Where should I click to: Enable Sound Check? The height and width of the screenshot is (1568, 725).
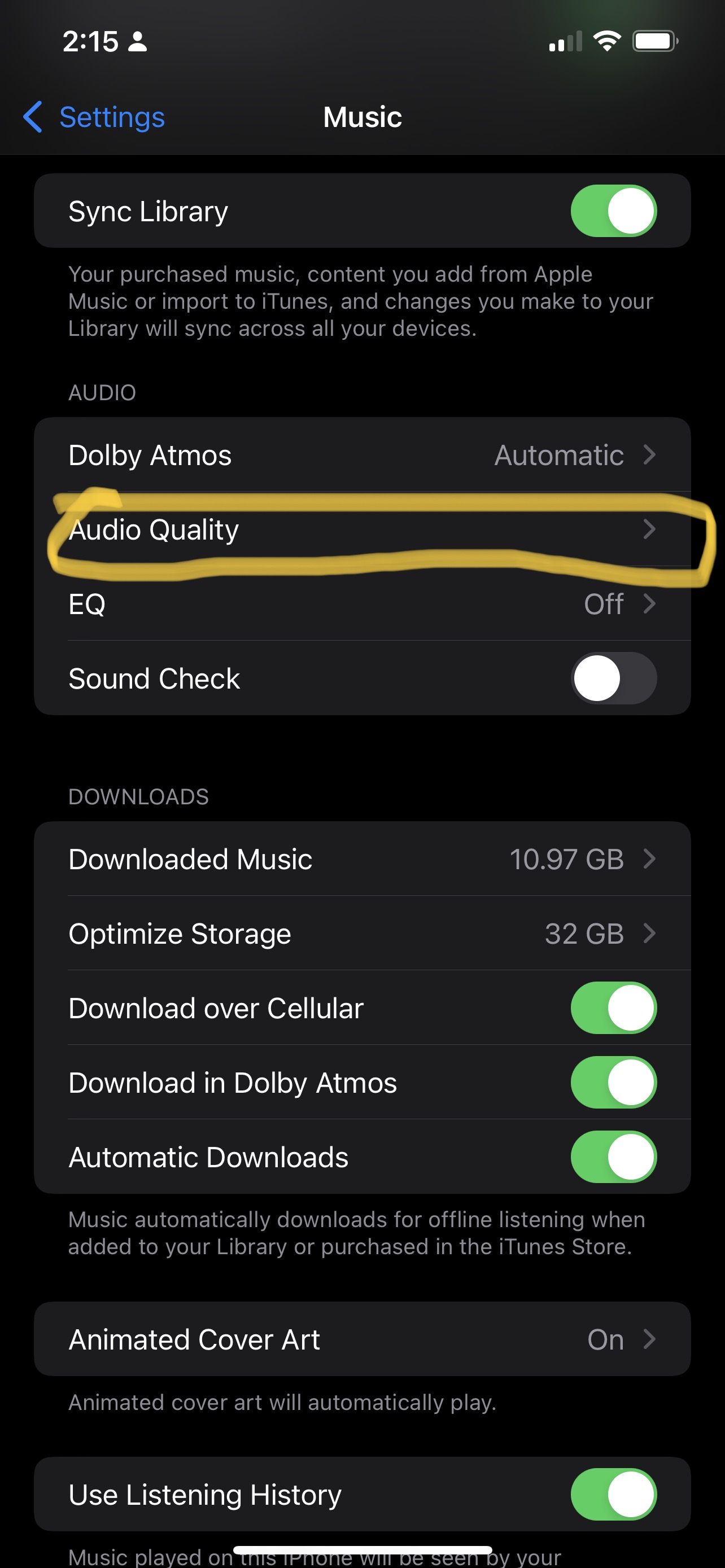click(x=613, y=678)
